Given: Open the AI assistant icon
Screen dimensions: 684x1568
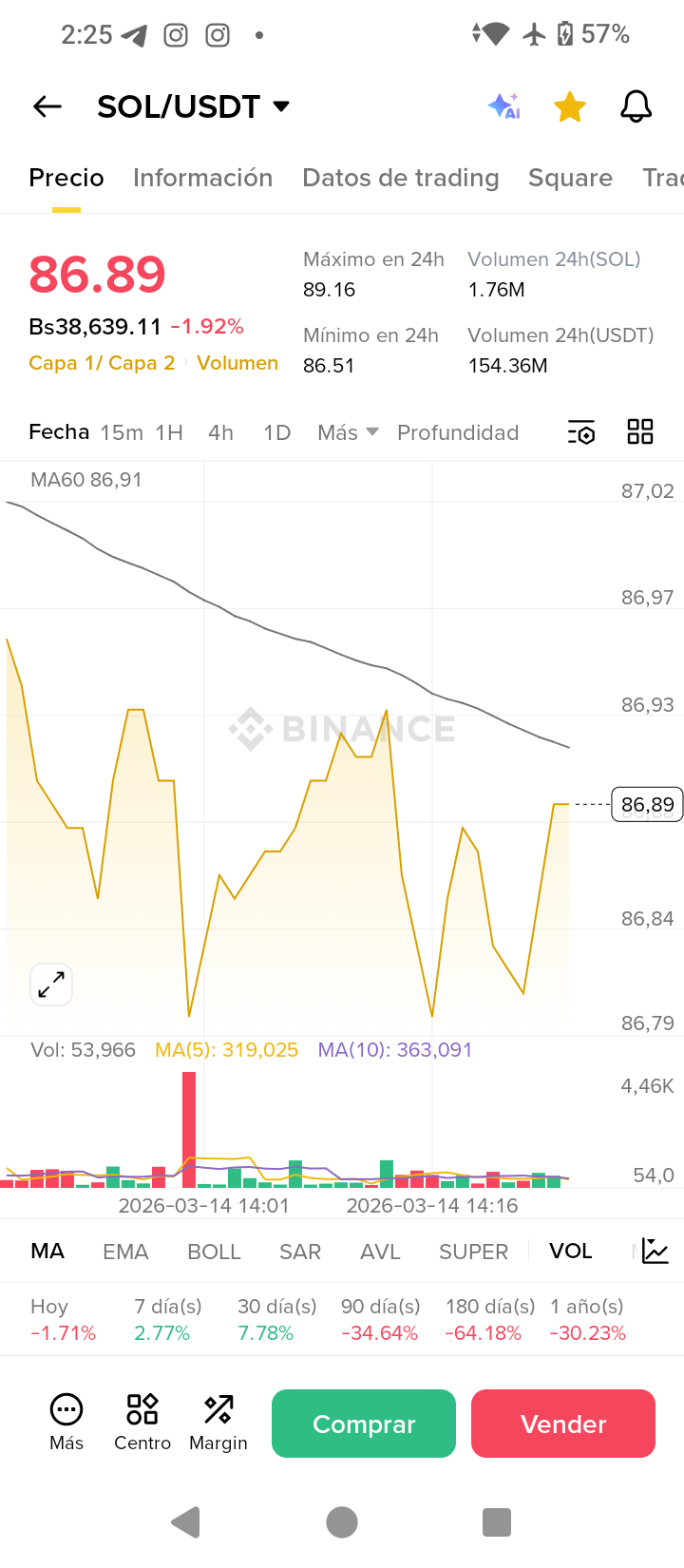Looking at the screenshot, I should pos(503,106).
